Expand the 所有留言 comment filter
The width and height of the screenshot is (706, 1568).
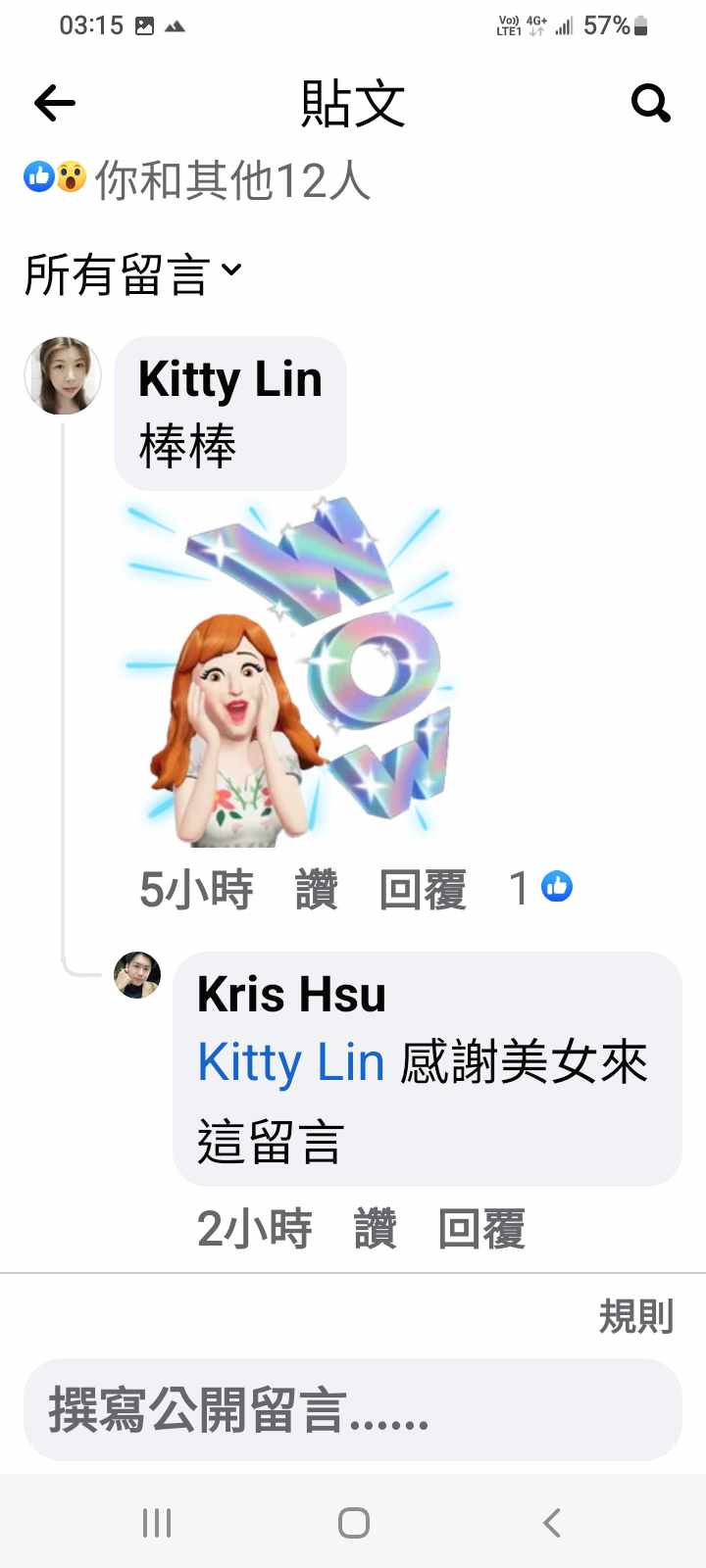(132, 273)
